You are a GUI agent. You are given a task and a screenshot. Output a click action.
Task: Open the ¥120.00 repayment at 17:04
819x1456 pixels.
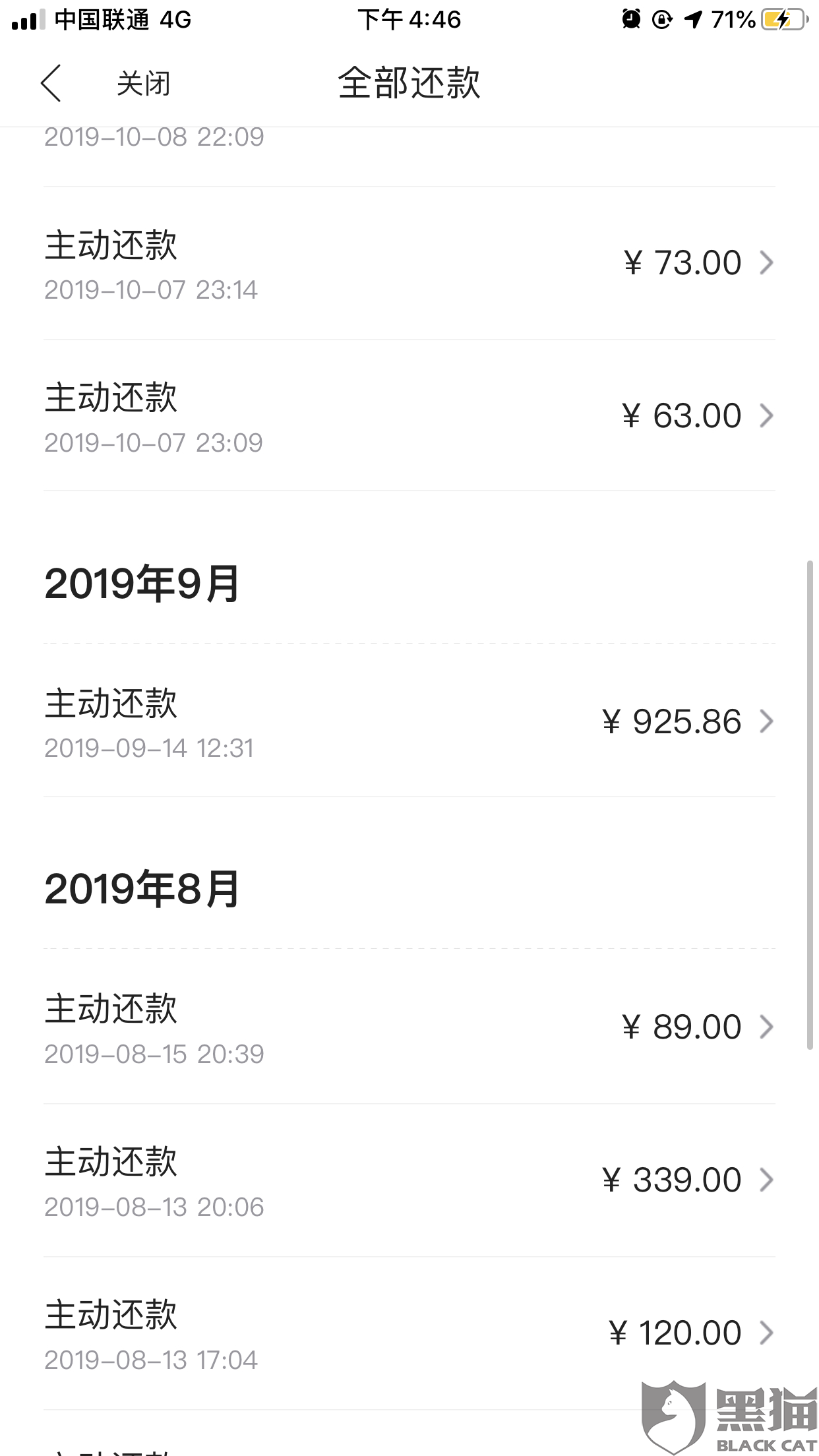point(409,1333)
